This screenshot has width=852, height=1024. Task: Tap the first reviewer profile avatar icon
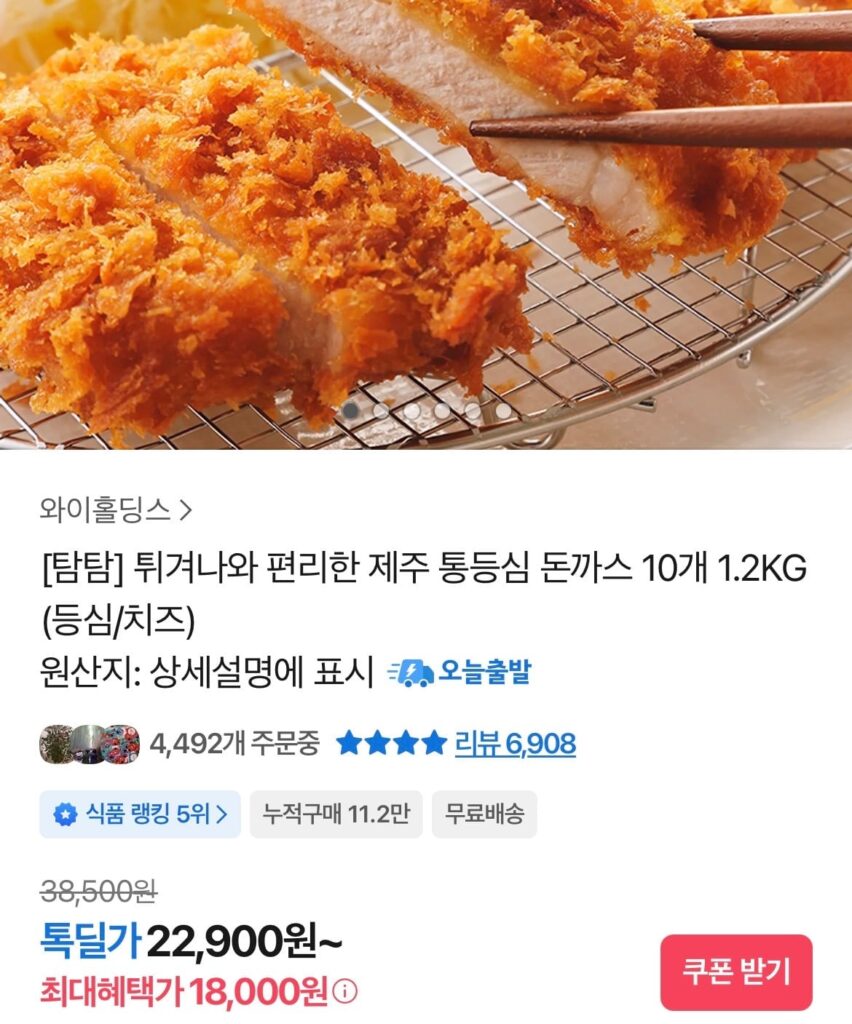53,742
